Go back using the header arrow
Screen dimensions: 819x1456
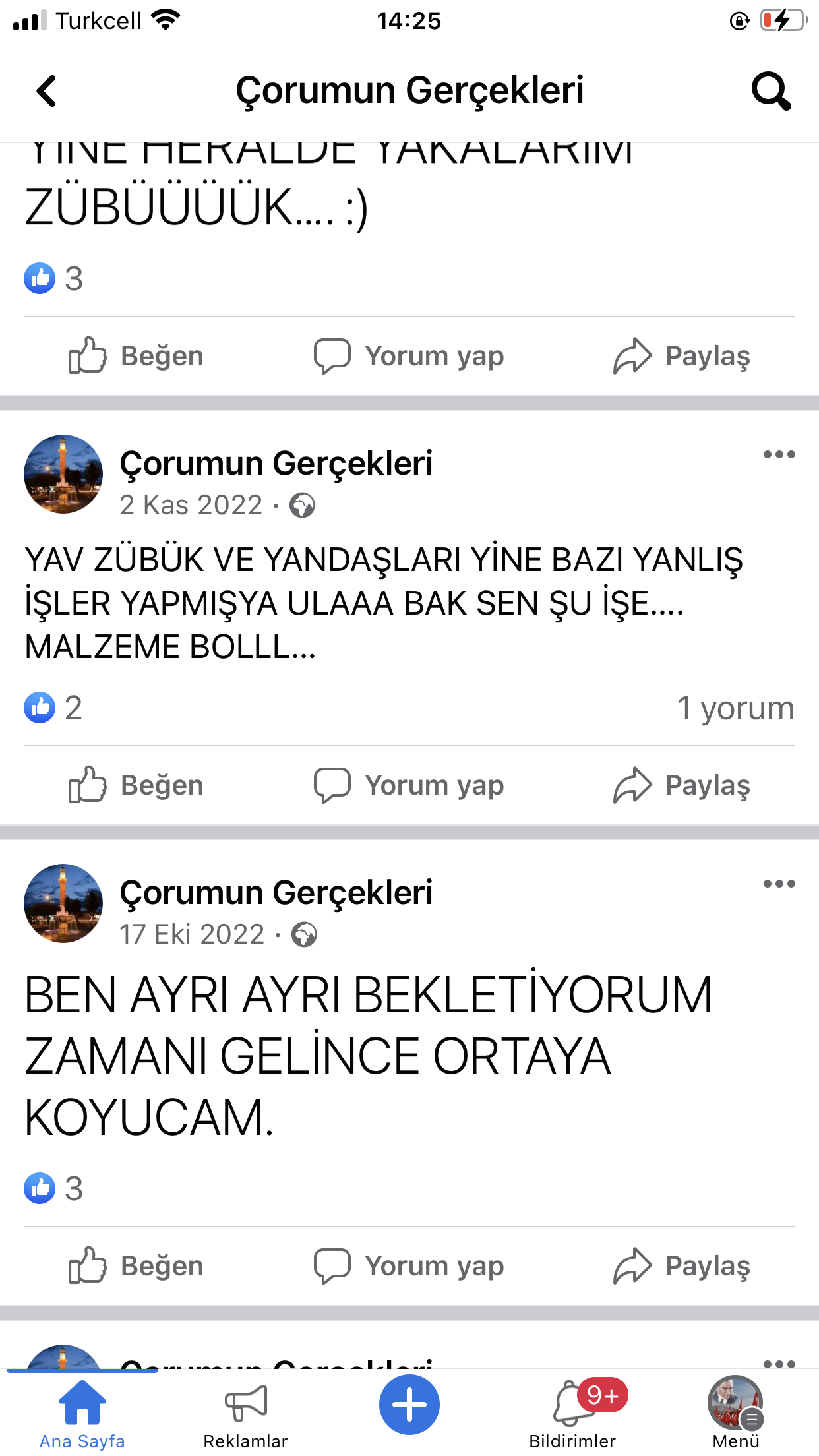[x=47, y=91]
